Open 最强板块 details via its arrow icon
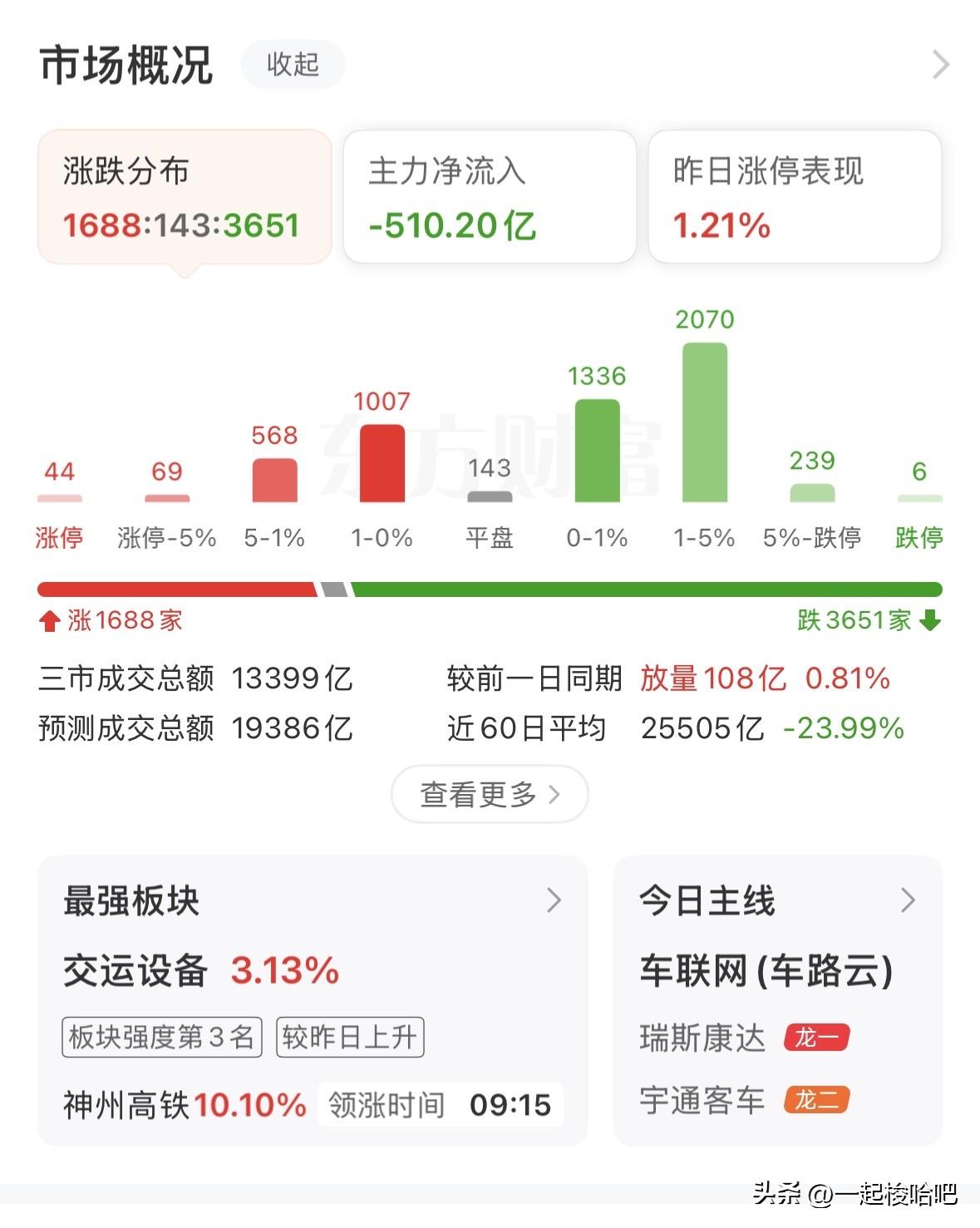The width and height of the screenshot is (980, 1228). point(554,900)
